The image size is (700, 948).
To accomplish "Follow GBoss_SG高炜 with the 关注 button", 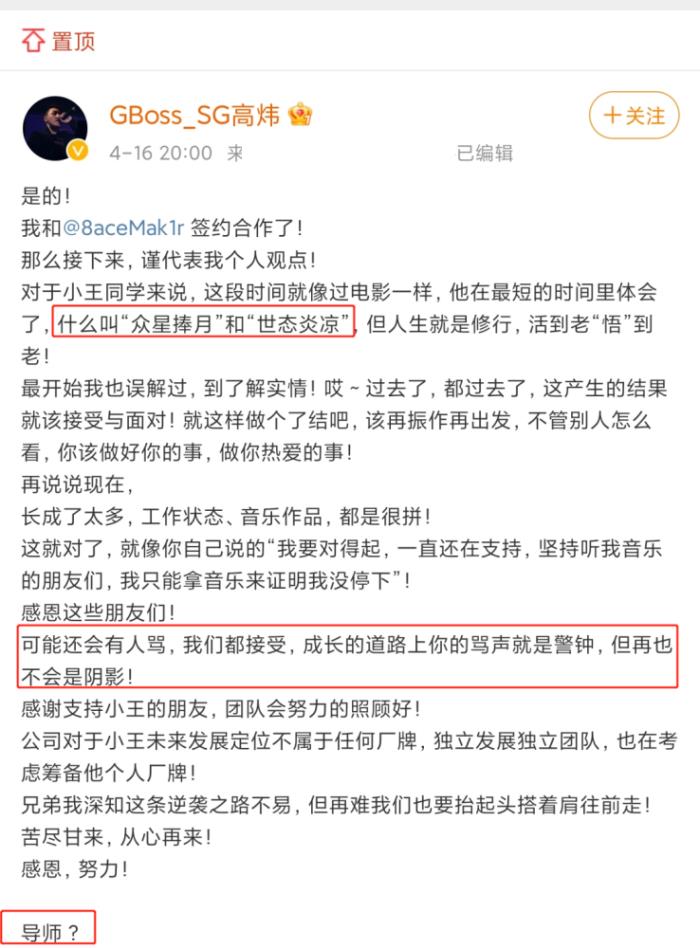I will point(633,116).
